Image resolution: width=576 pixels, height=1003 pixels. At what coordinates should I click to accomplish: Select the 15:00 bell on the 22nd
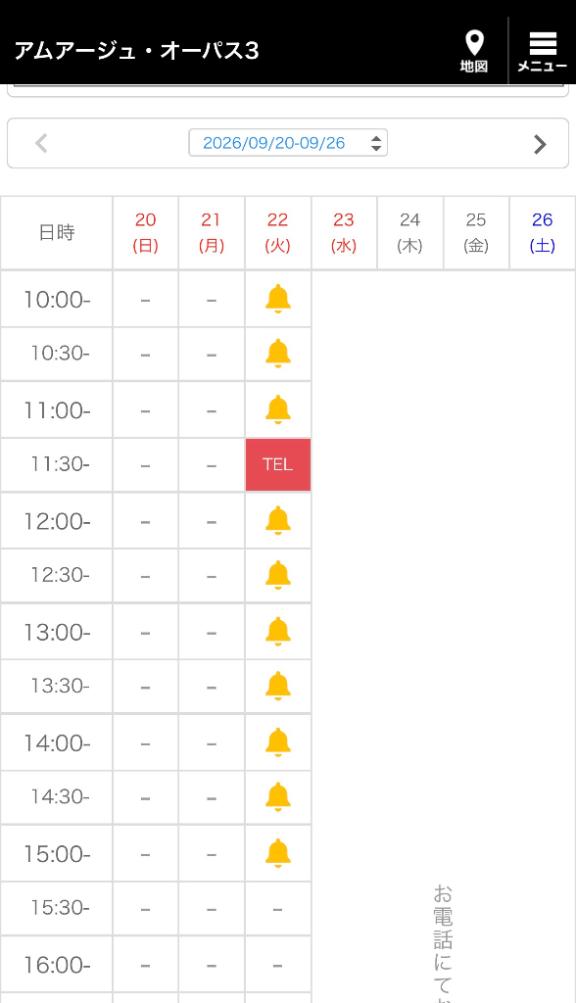[278, 853]
